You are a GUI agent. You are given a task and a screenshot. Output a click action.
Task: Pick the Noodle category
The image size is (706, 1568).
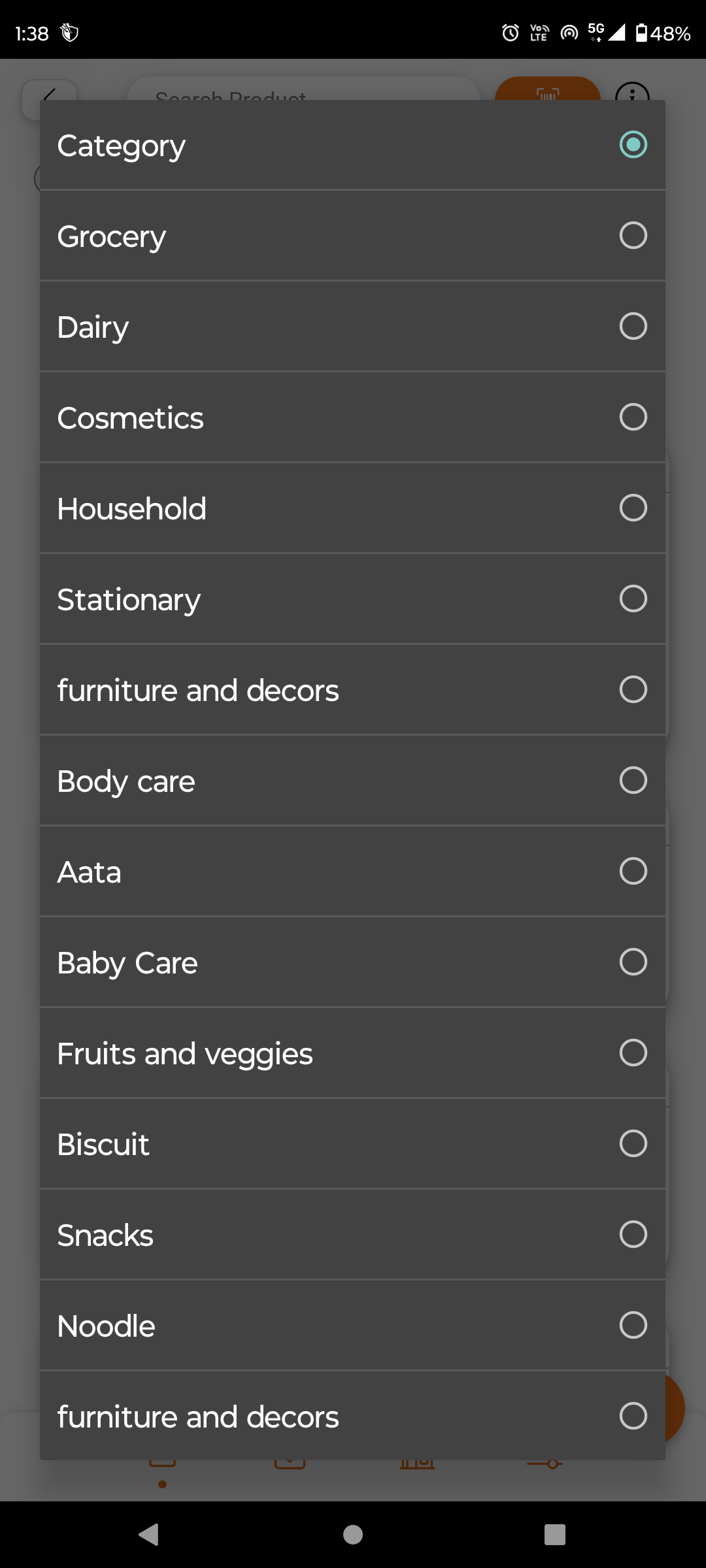(x=352, y=1326)
